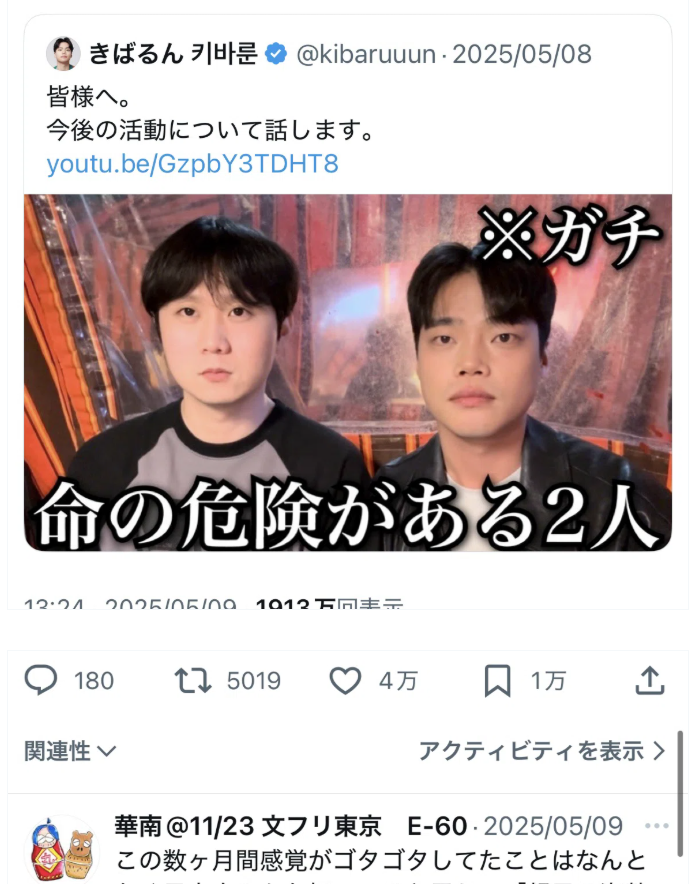Open the reply by 華南
The image size is (693, 884).
pos(380,859)
